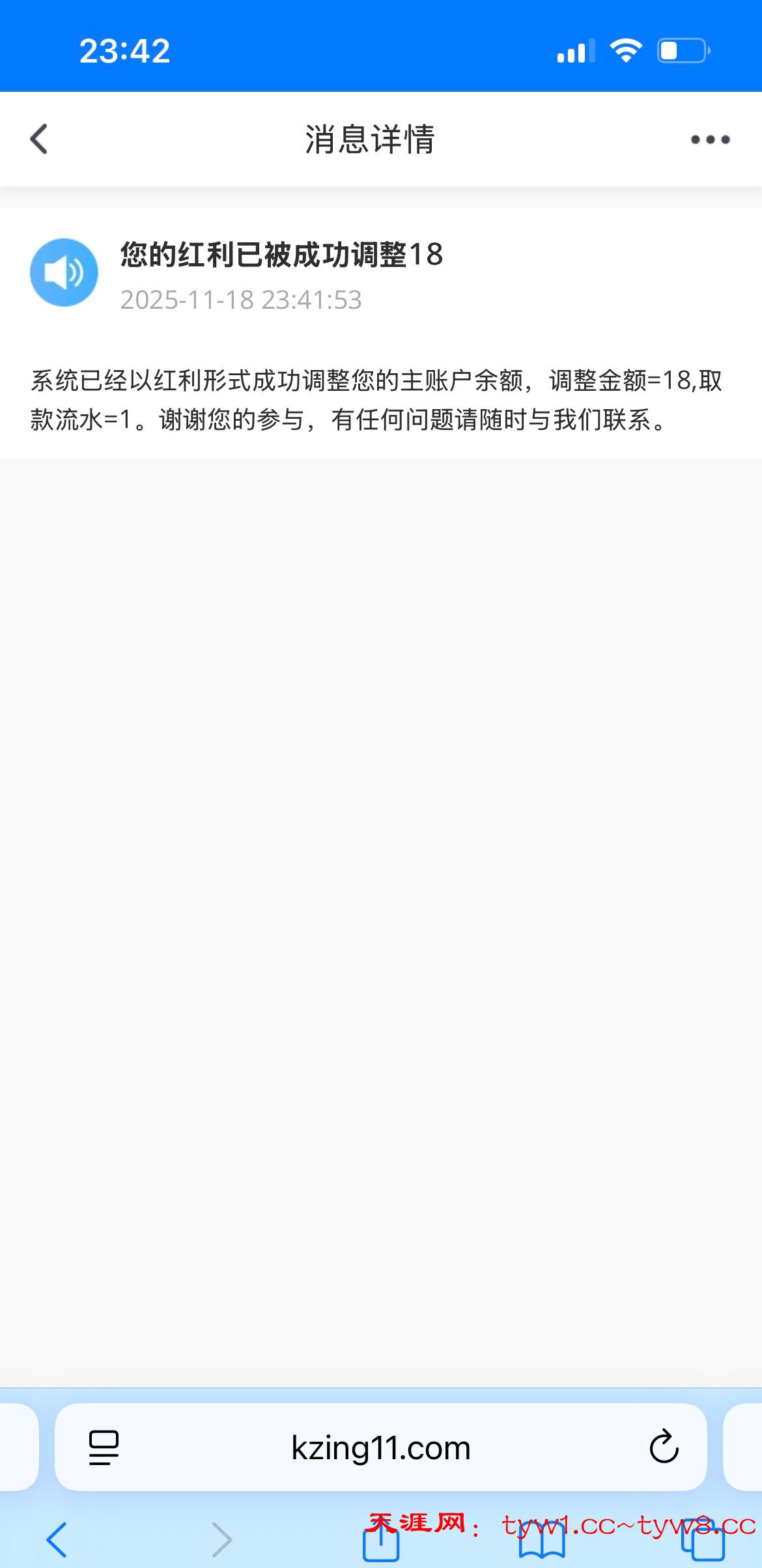Open the page settings menu icon
Image resolution: width=762 pixels, height=1568 pixels.
click(x=104, y=1448)
